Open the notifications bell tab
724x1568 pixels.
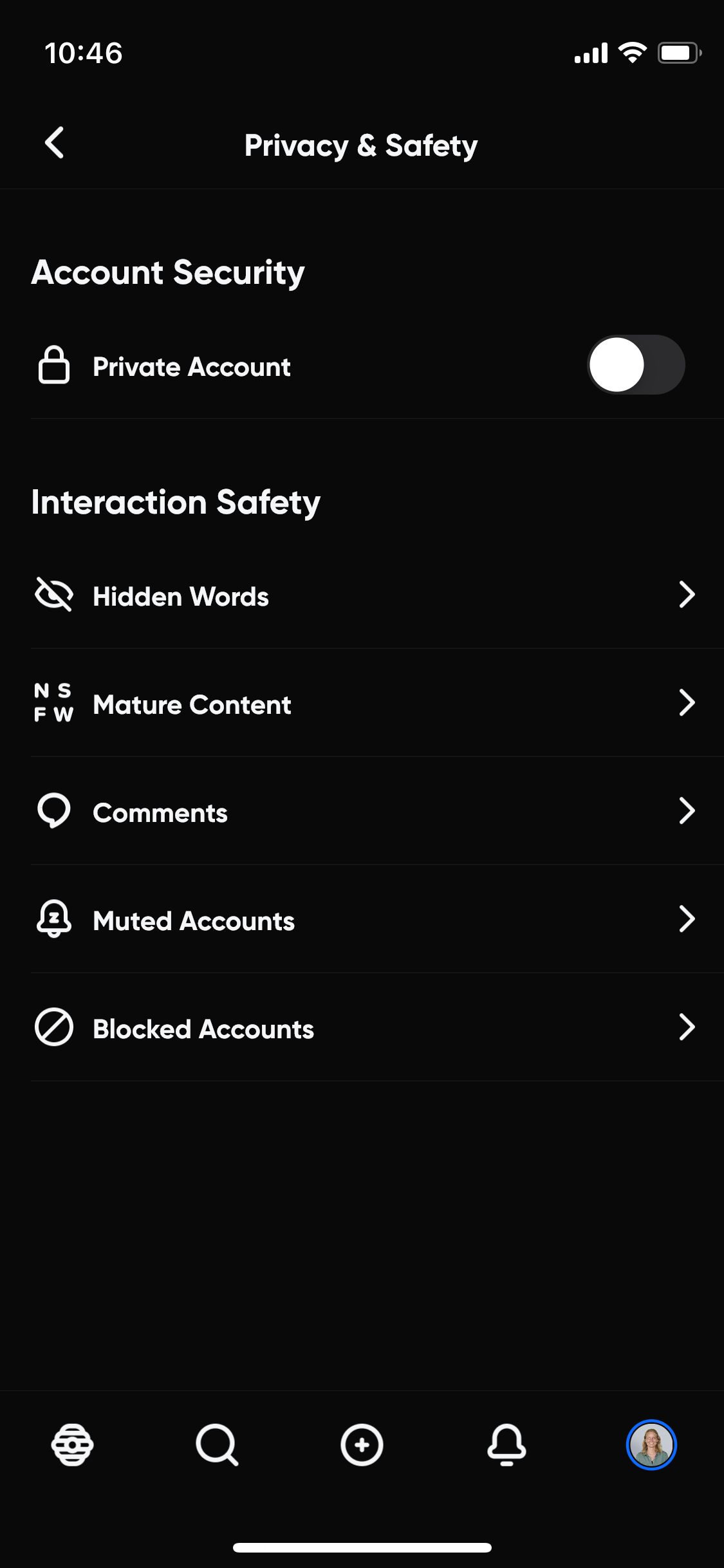pos(506,1445)
